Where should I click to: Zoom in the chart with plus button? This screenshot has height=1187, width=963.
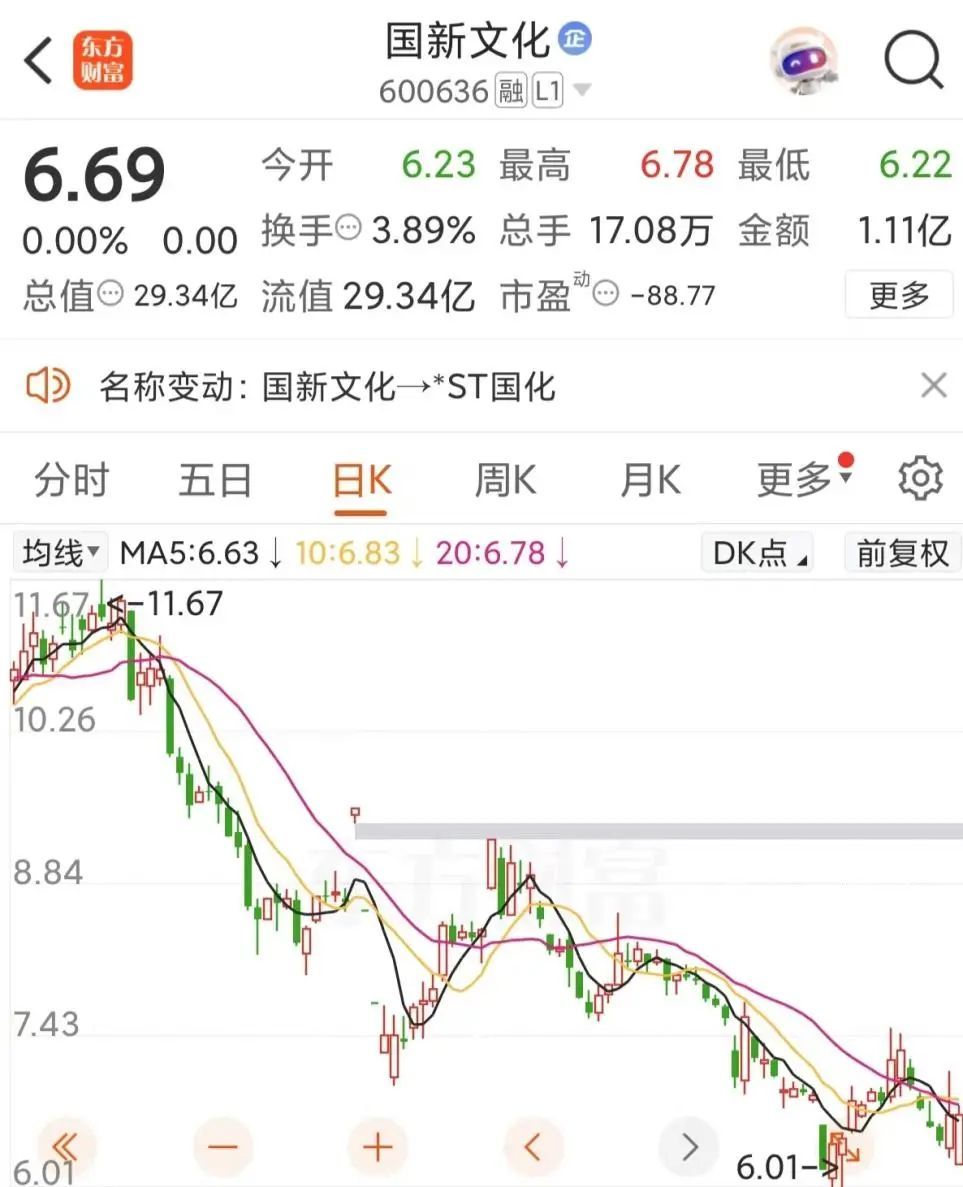point(378,1145)
